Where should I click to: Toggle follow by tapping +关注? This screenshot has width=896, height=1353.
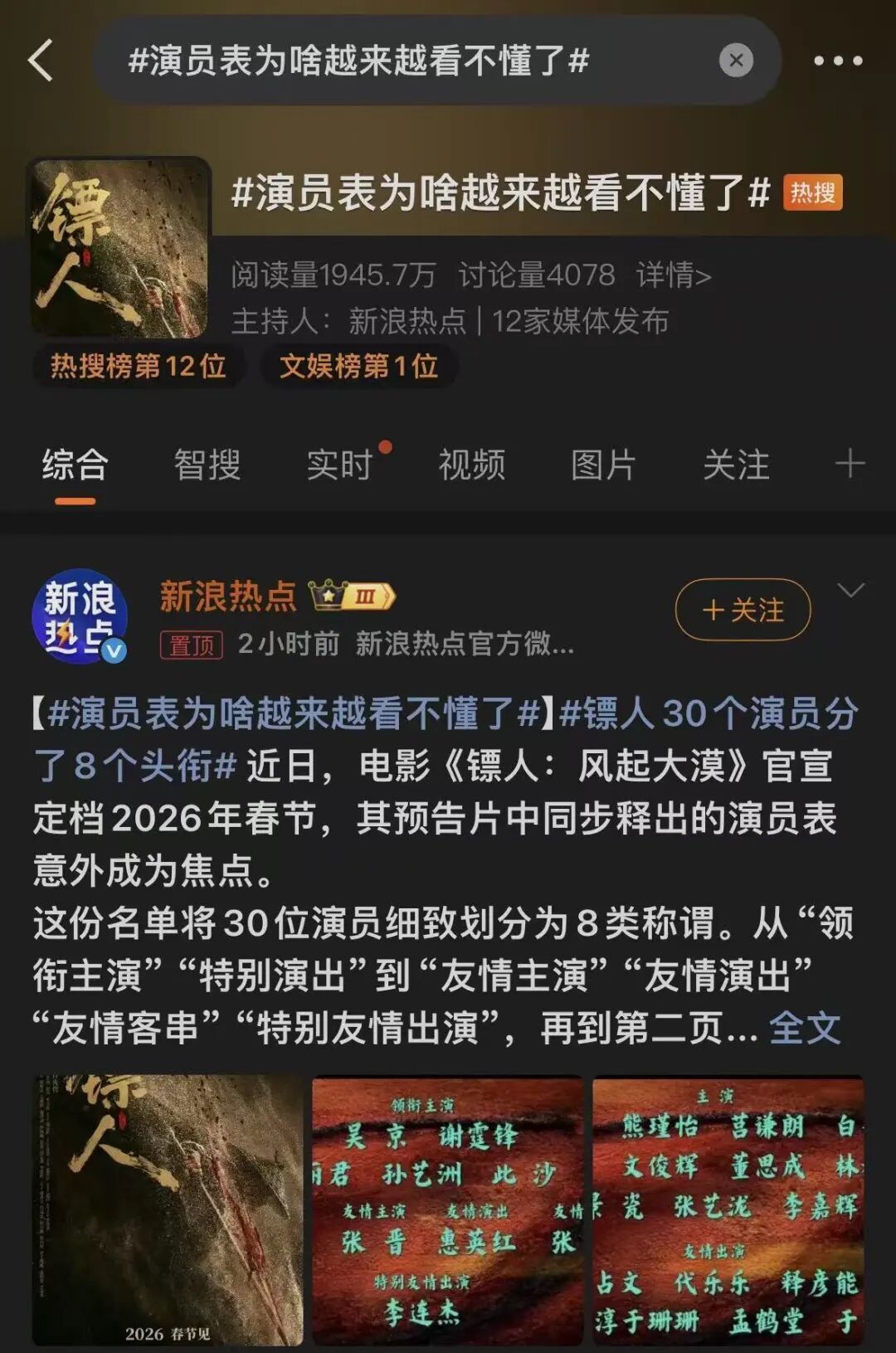click(742, 609)
